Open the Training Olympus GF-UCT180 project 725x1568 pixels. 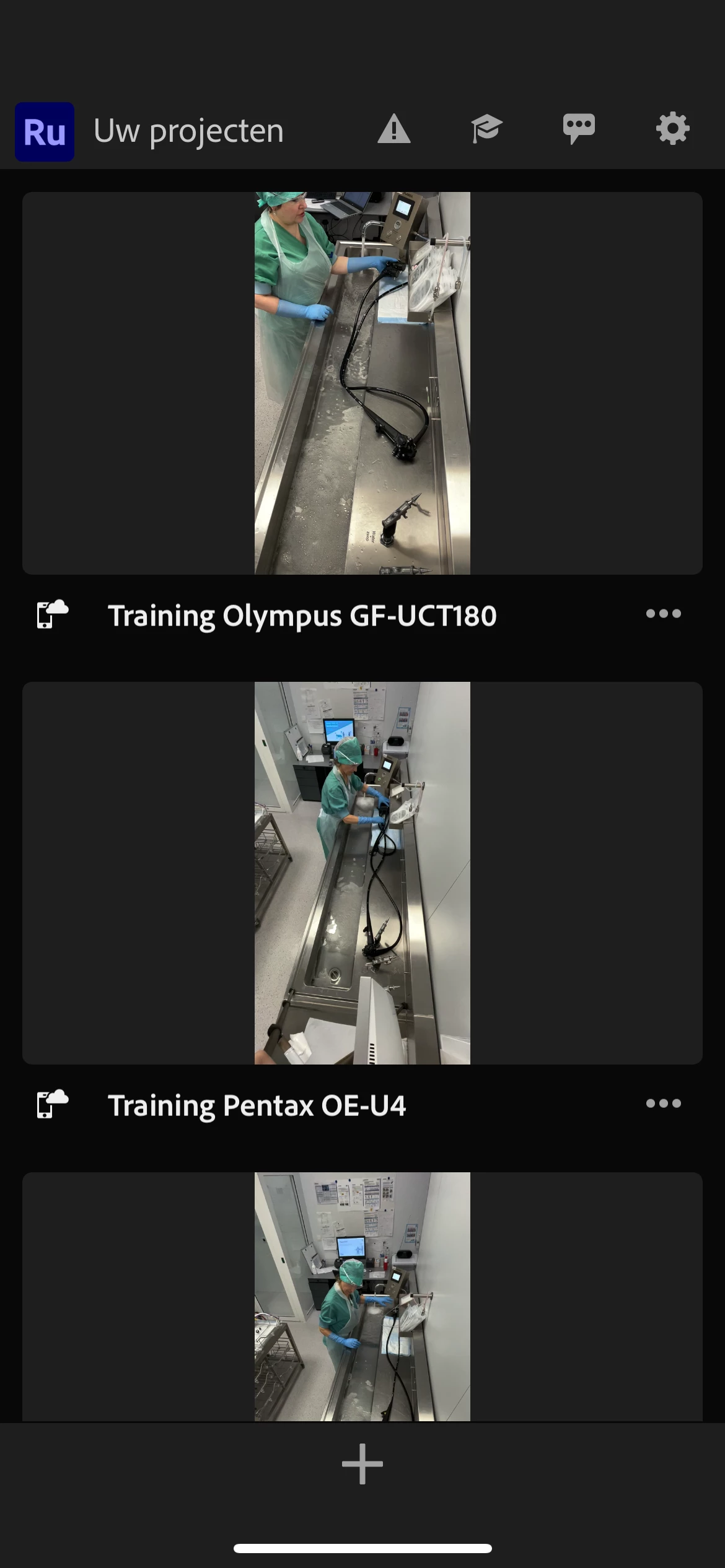tap(362, 383)
